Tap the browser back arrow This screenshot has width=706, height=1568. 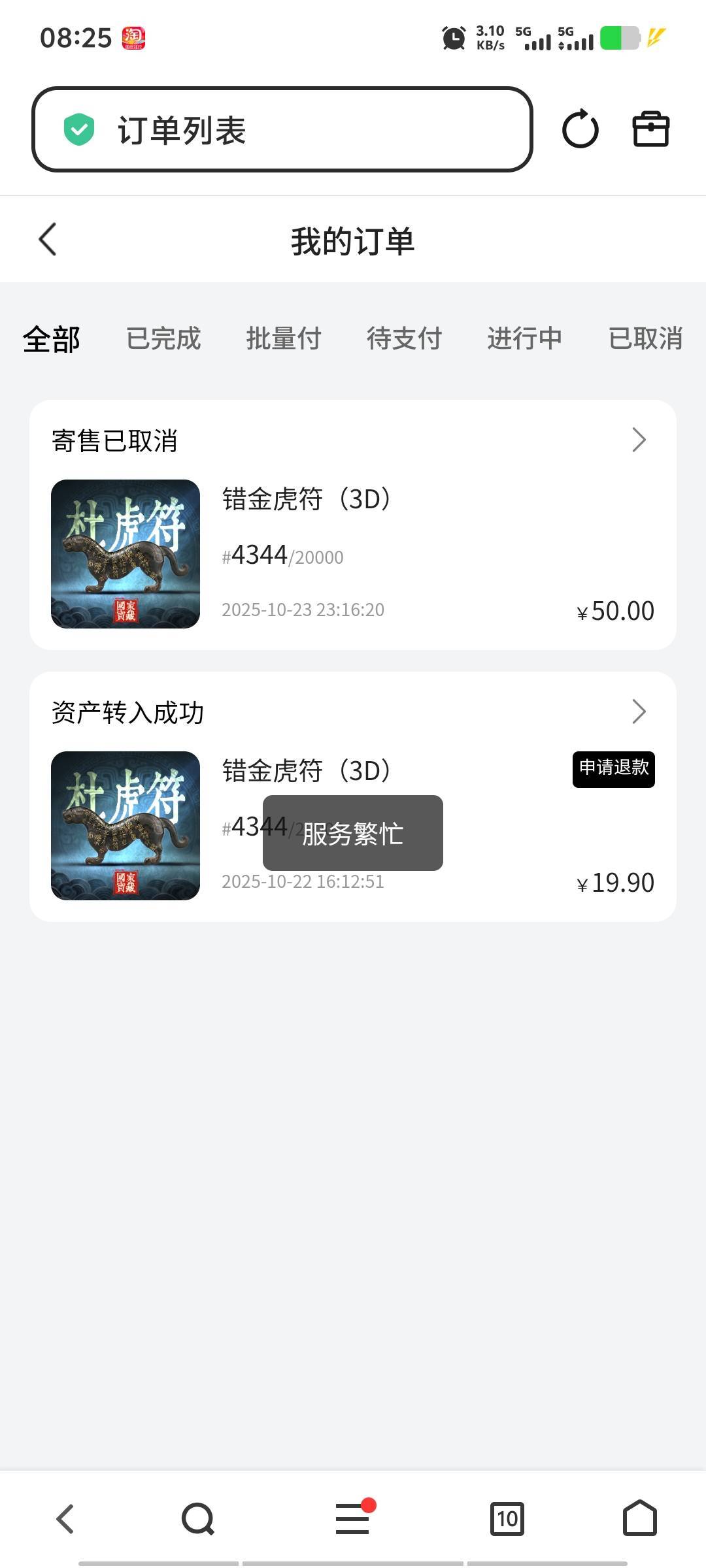[65, 1518]
